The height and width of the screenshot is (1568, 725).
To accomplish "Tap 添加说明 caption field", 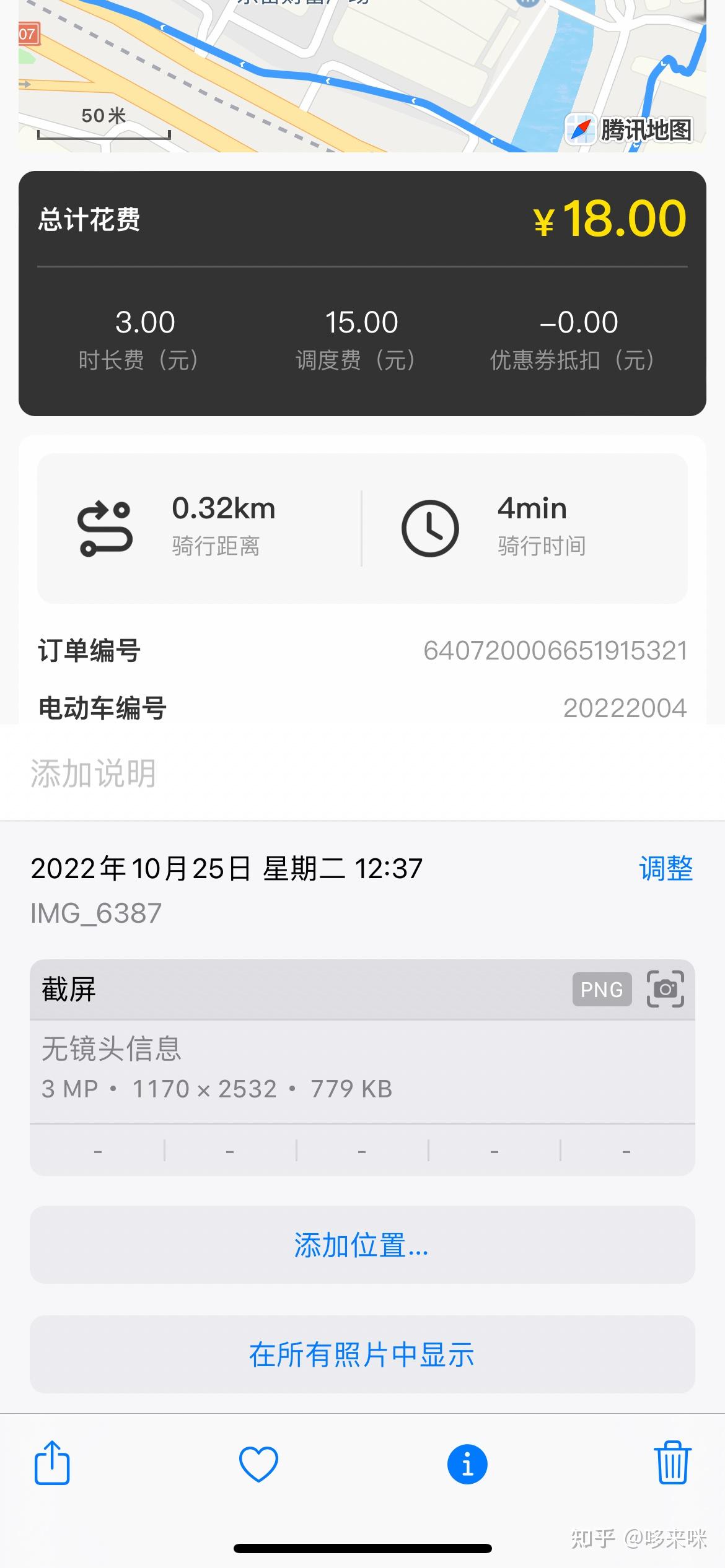I will coord(93,772).
